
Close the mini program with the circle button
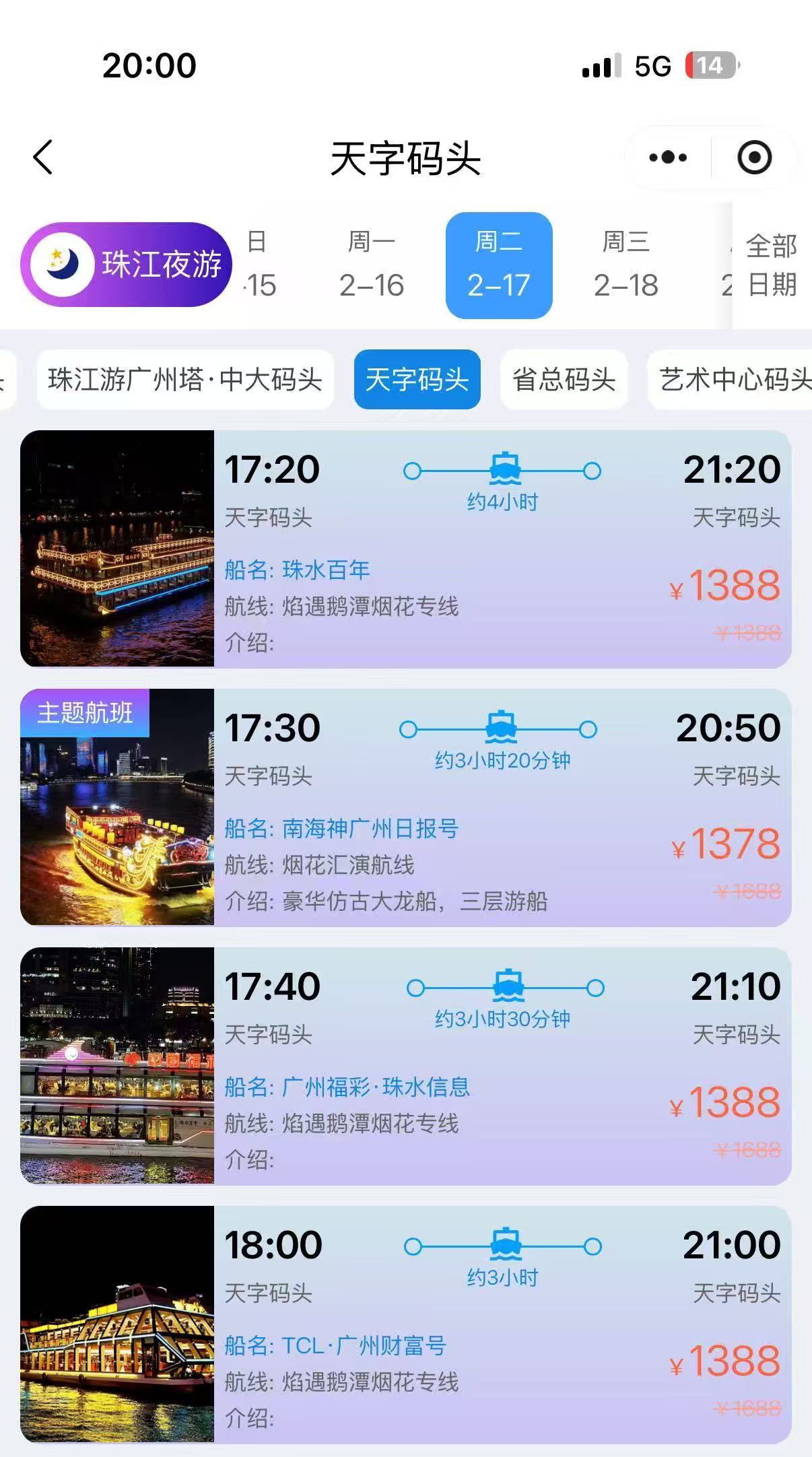753,158
